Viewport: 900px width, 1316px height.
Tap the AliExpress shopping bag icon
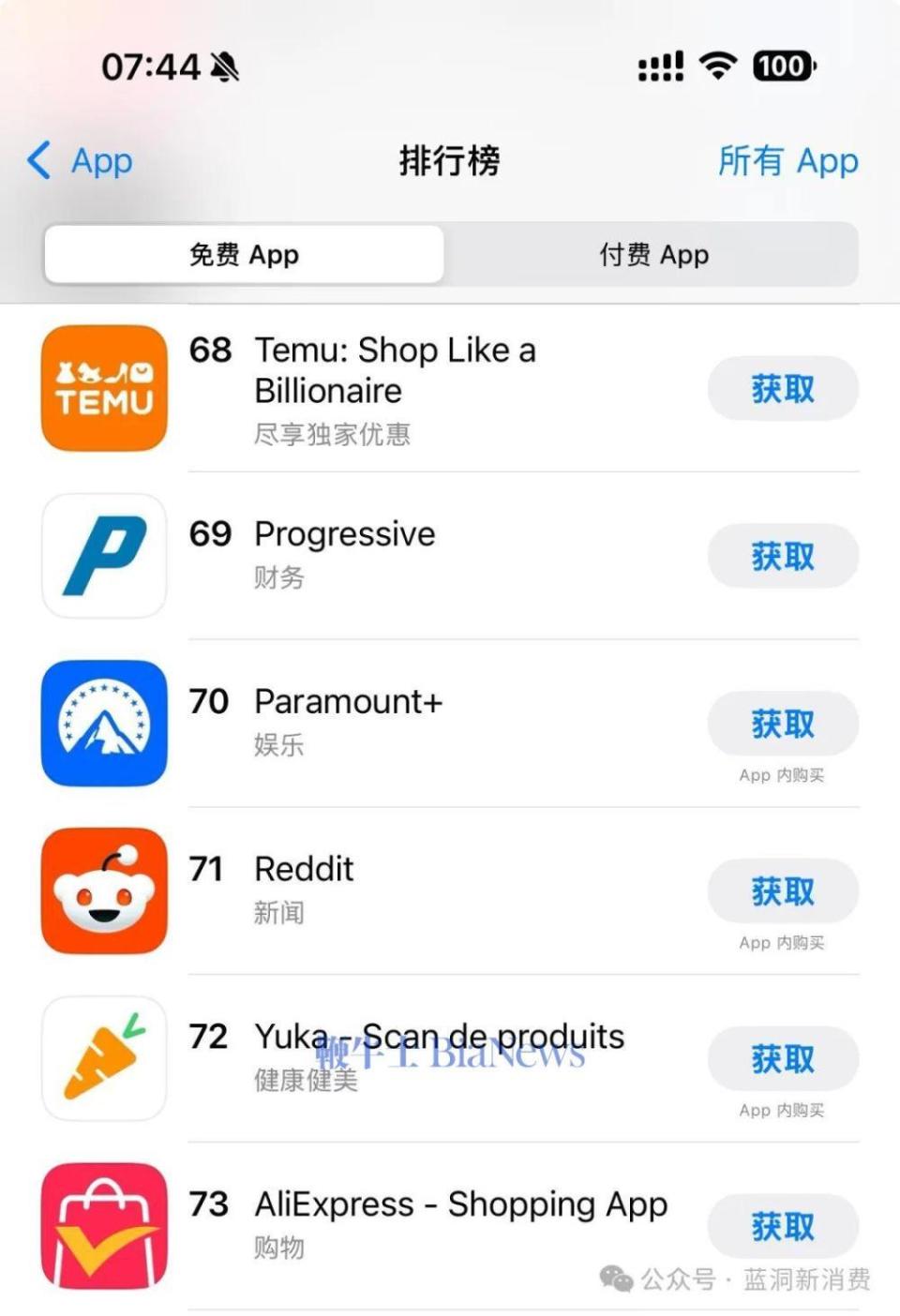[103, 1226]
